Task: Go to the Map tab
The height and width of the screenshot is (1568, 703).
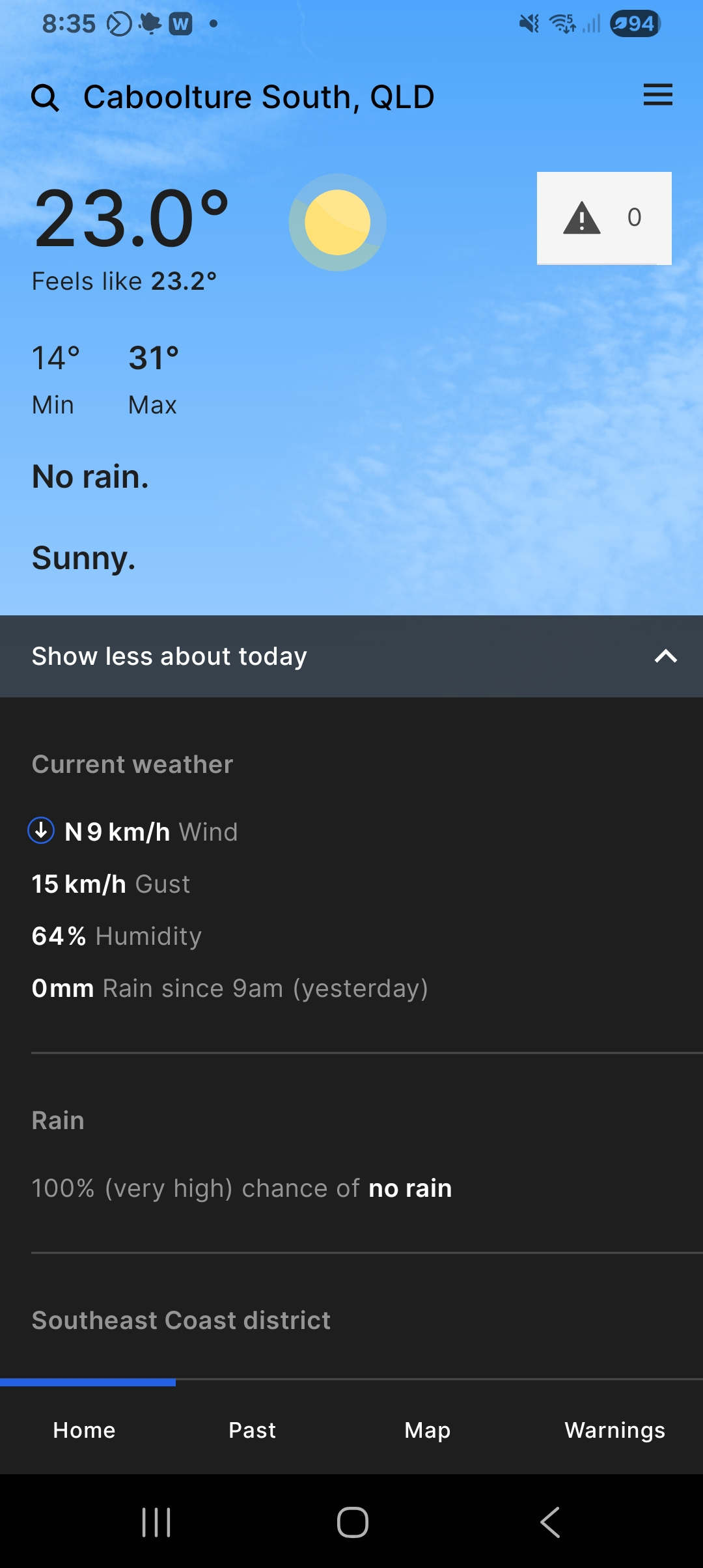Action: pos(427,1430)
